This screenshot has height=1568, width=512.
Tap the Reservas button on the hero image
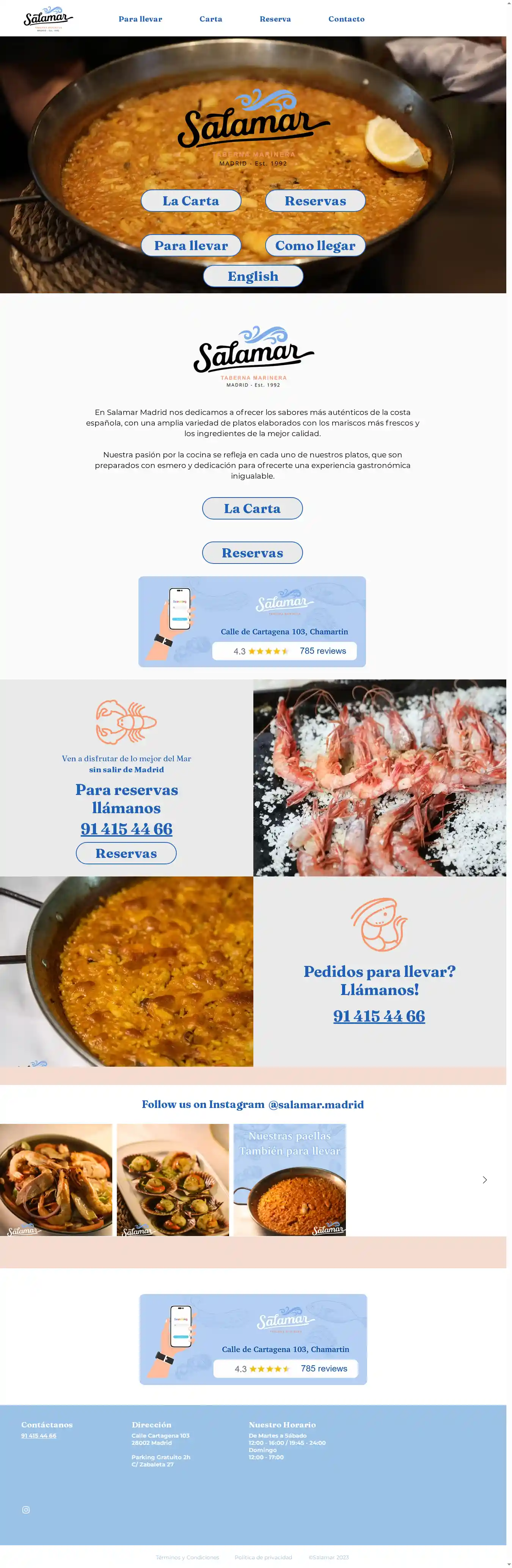pos(315,201)
